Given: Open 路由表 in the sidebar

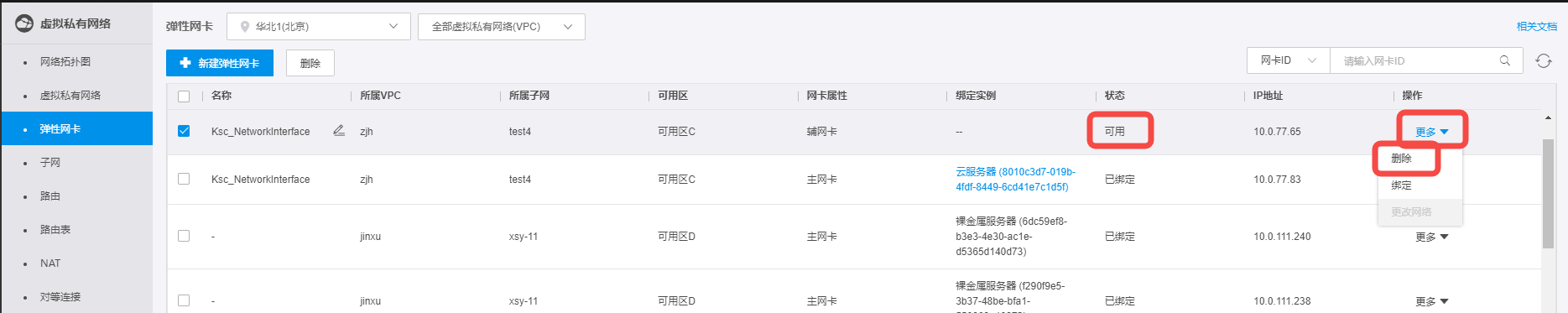Looking at the screenshot, I should (55, 230).
